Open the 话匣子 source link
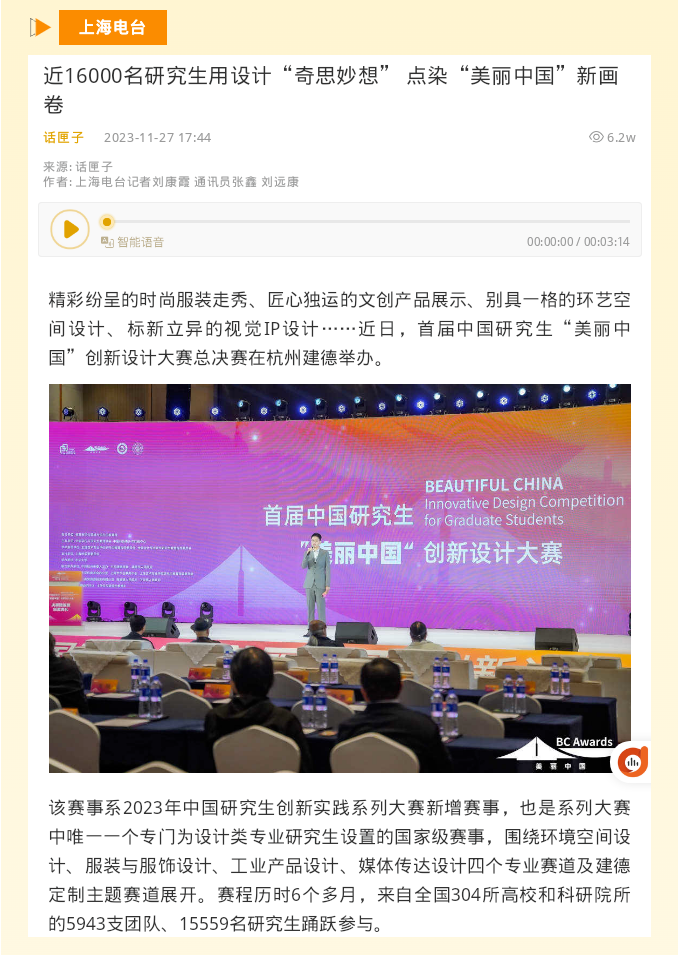The image size is (679, 955). pyautogui.click(x=63, y=138)
